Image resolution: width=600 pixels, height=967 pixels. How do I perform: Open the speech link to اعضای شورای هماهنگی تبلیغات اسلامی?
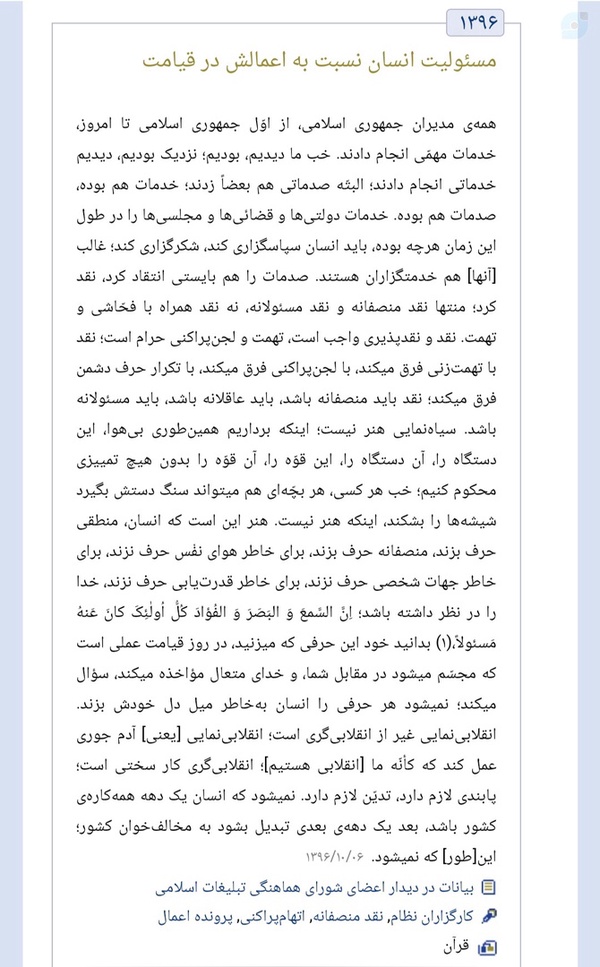[x=314, y=889]
